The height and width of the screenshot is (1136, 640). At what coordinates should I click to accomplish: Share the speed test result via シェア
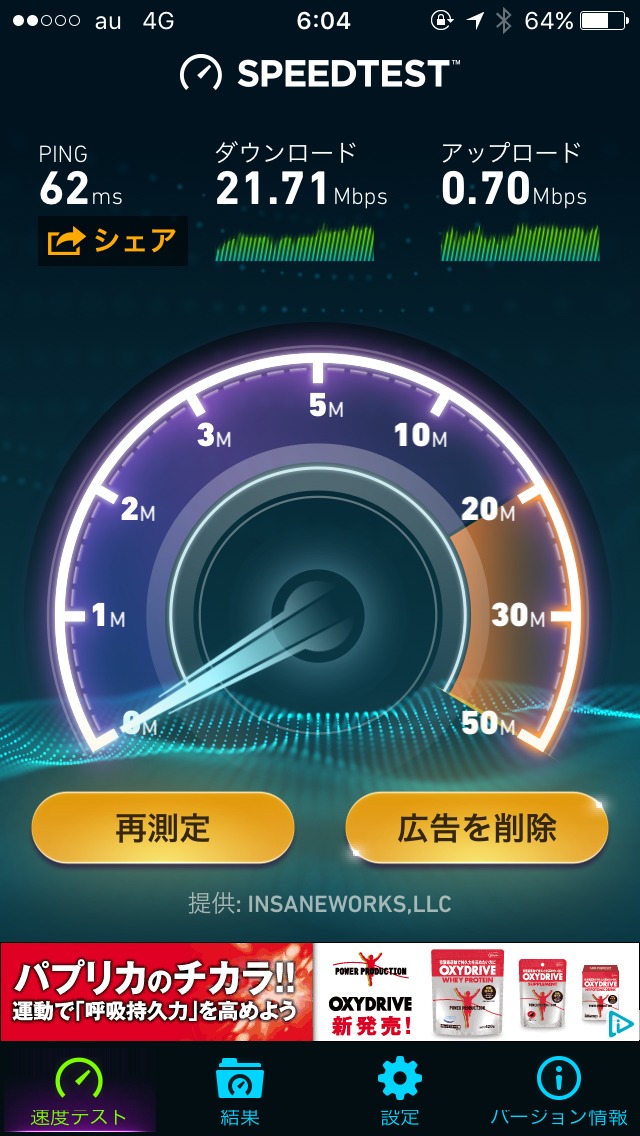click(x=112, y=241)
